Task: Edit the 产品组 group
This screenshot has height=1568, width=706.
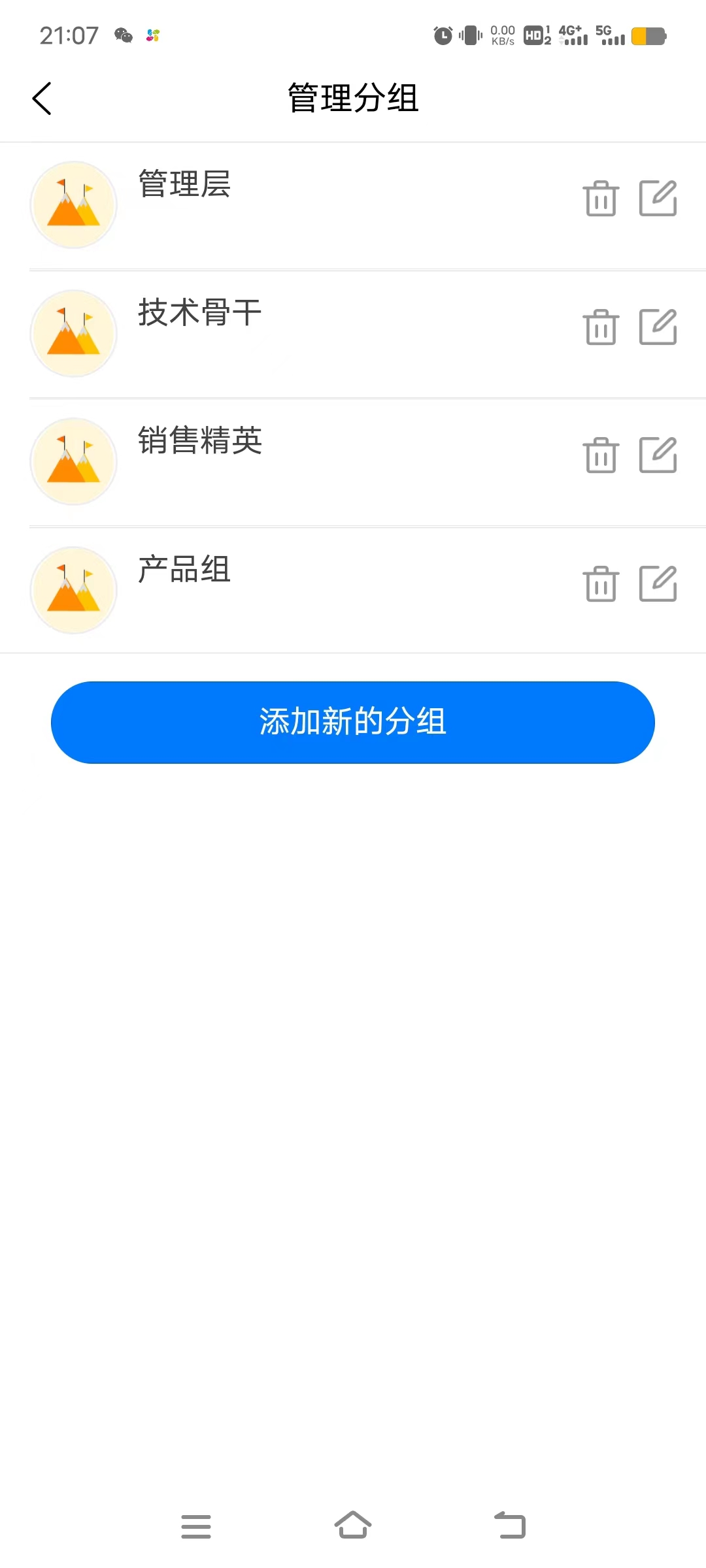Action: 658,583
